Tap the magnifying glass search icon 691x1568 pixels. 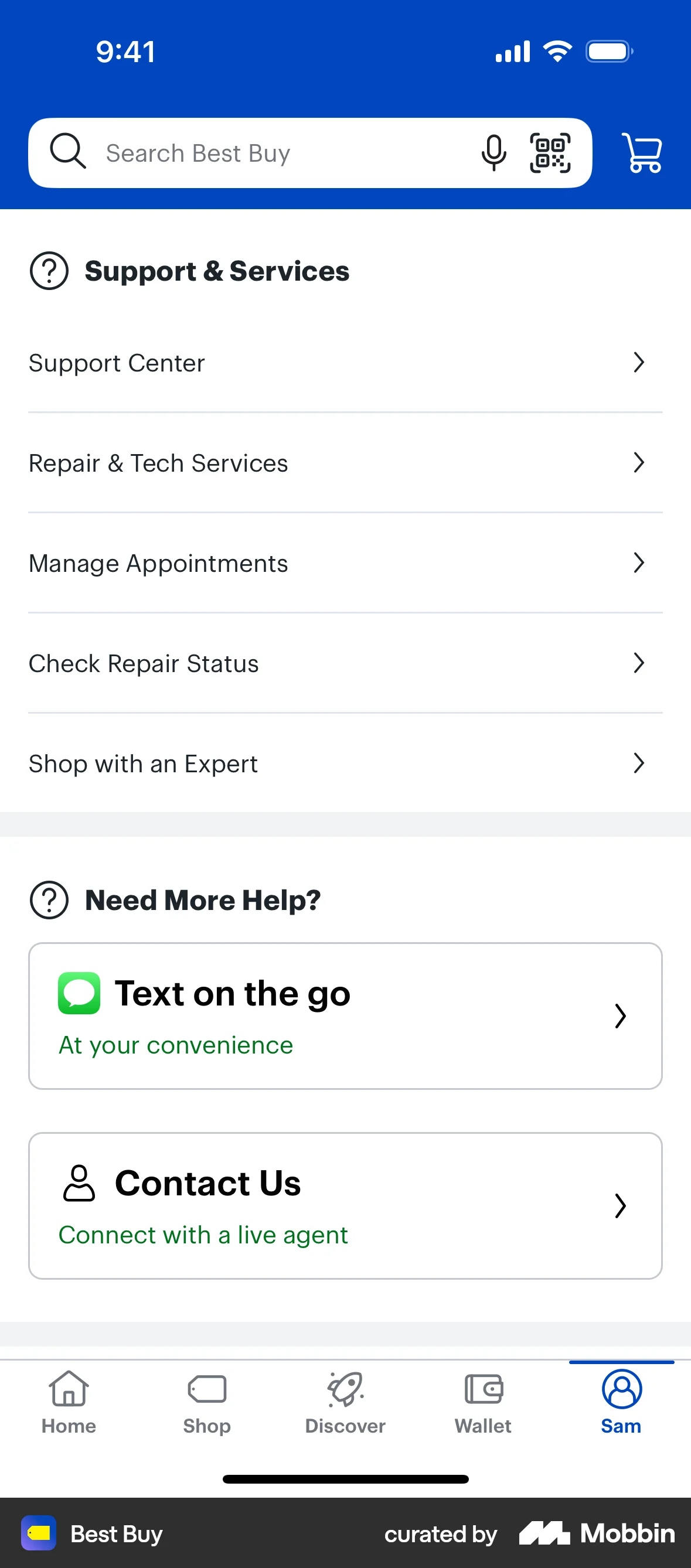click(x=67, y=152)
